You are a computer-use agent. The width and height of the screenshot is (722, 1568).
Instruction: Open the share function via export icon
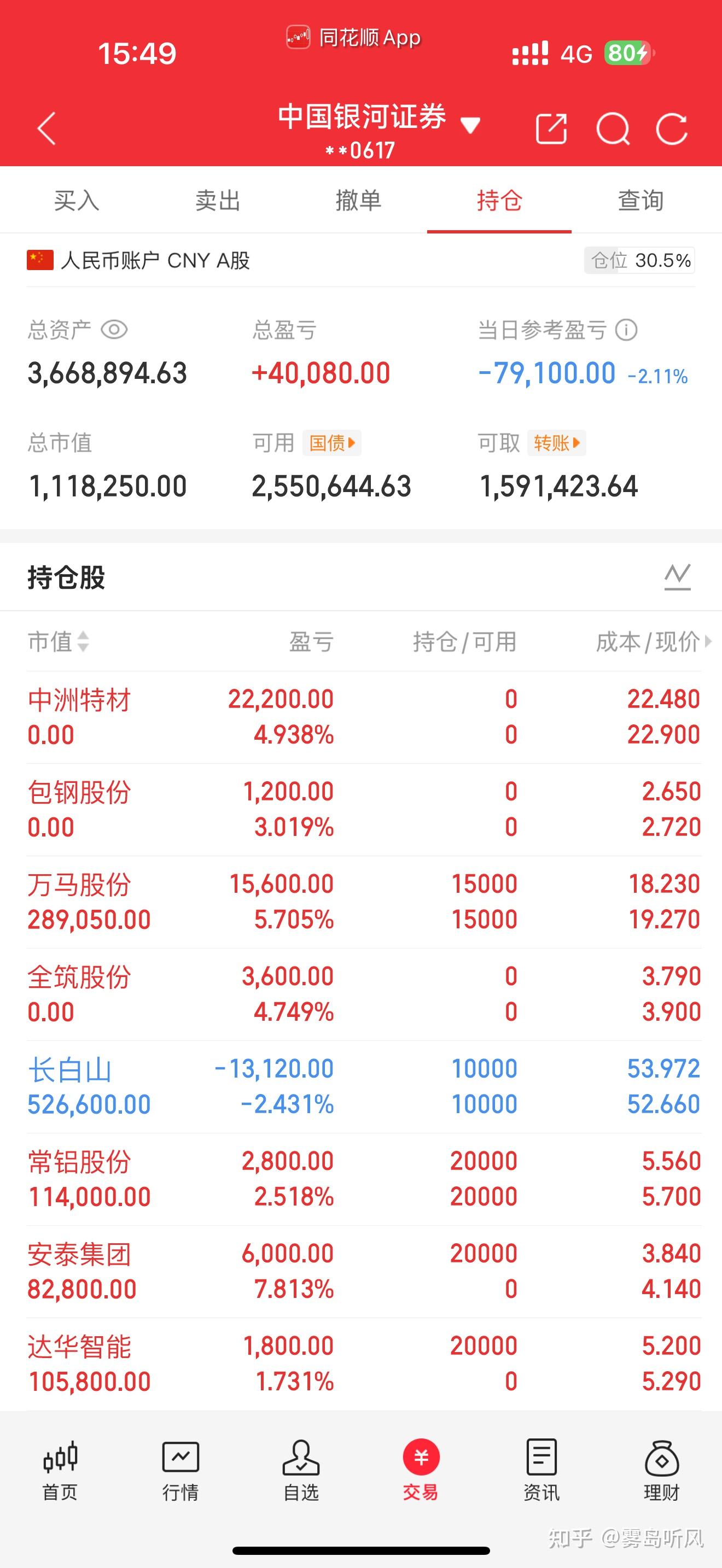click(551, 128)
